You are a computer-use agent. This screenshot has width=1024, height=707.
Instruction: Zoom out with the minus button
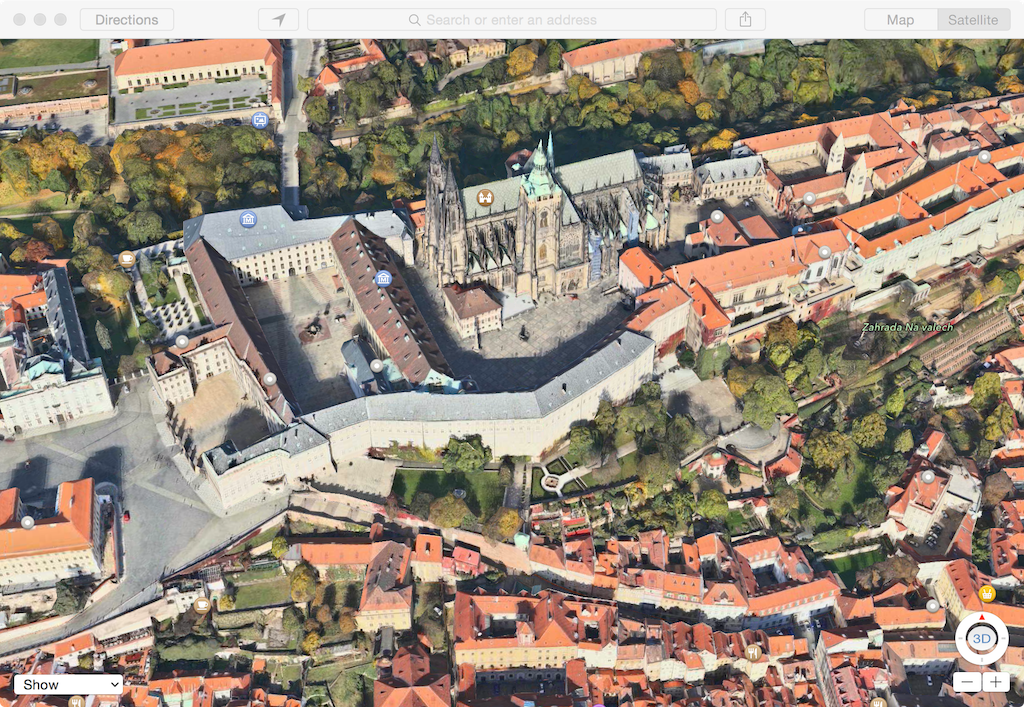coord(966,682)
